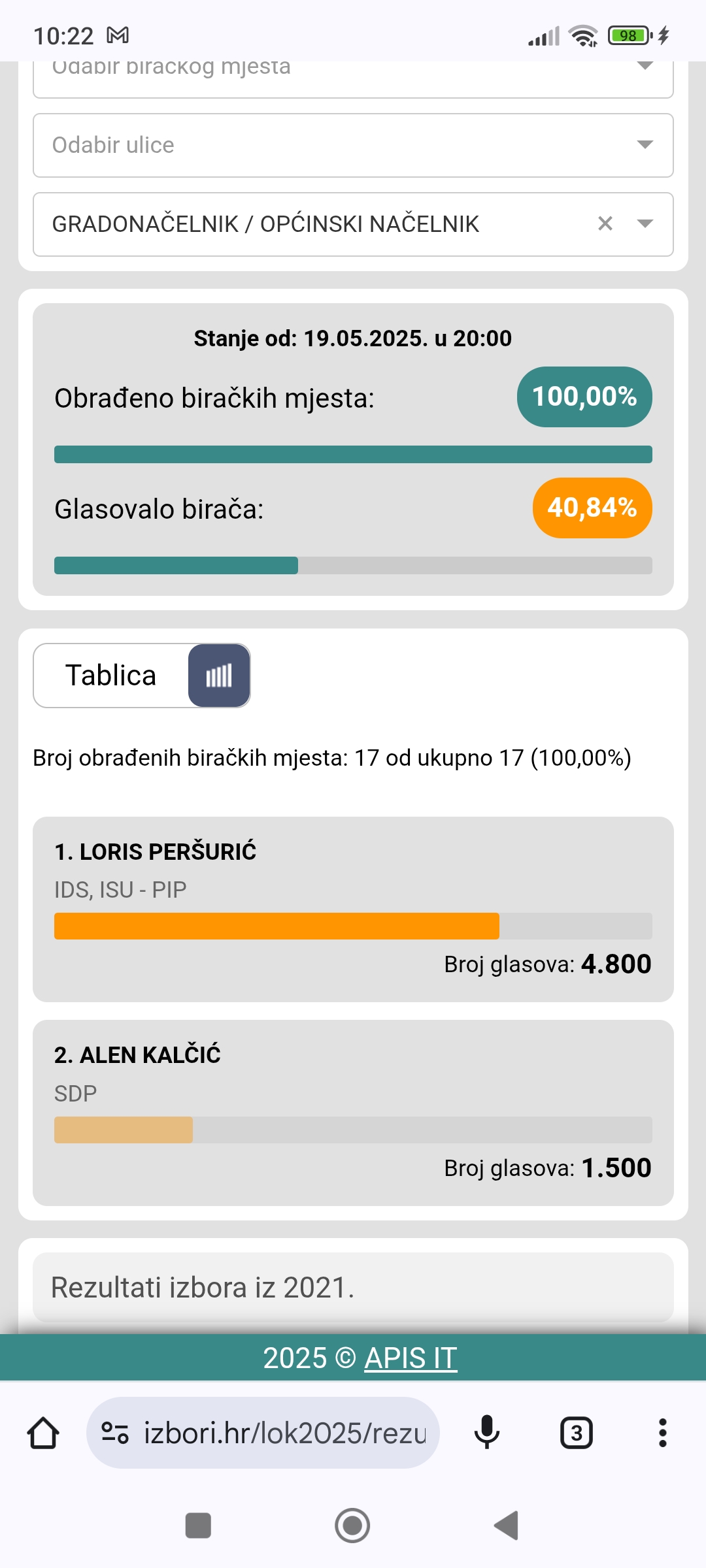Image resolution: width=706 pixels, height=1568 pixels.
Task: Start voice search with the microphone
Action: (x=486, y=1433)
